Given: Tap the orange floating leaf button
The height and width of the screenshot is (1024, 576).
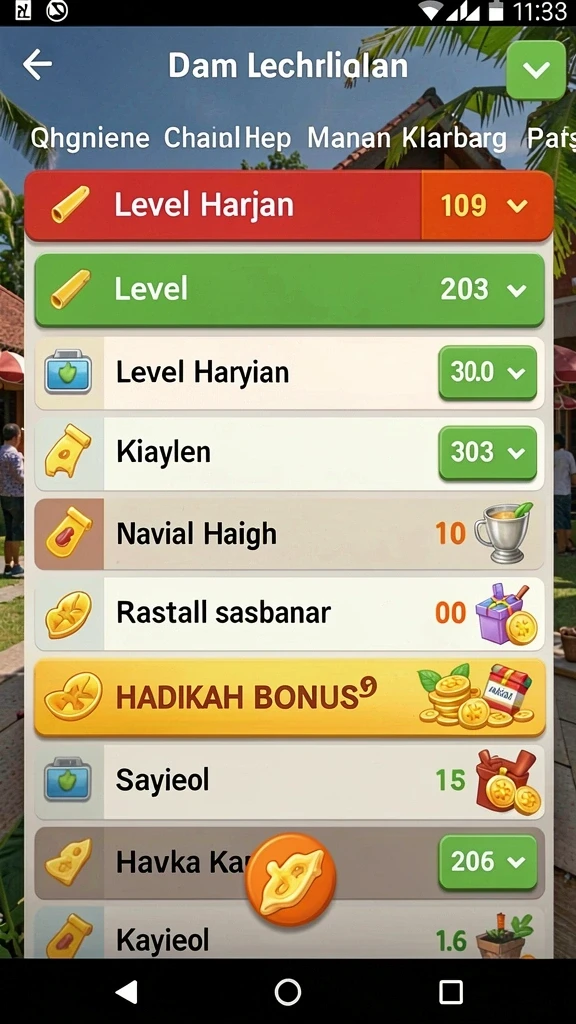Looking at the screenshot, I should click(x=291, y=879).
